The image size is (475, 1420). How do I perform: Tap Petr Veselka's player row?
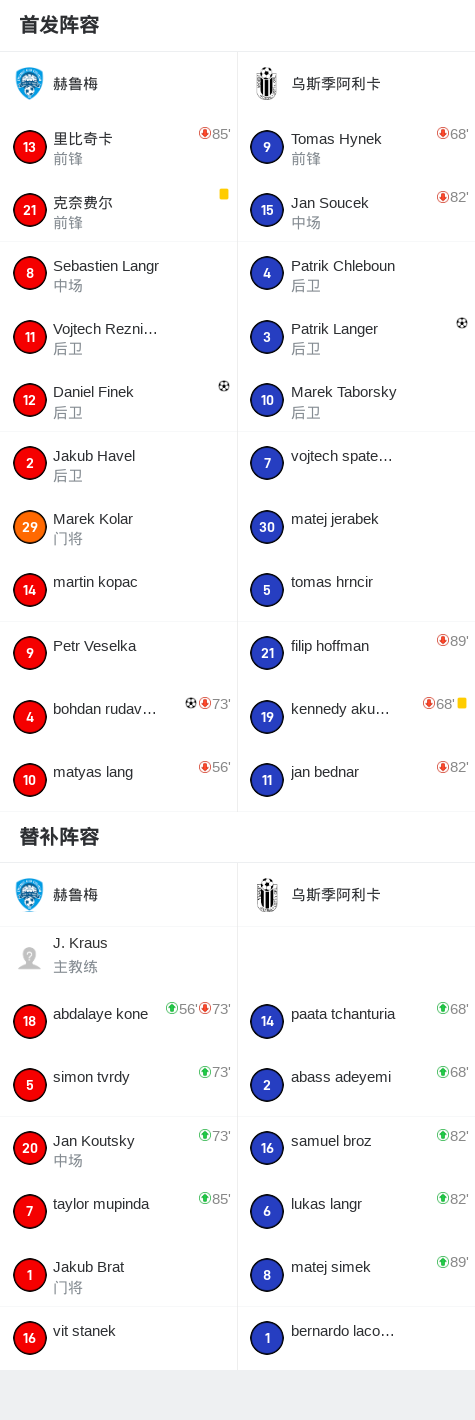click(x=118, y=653)
